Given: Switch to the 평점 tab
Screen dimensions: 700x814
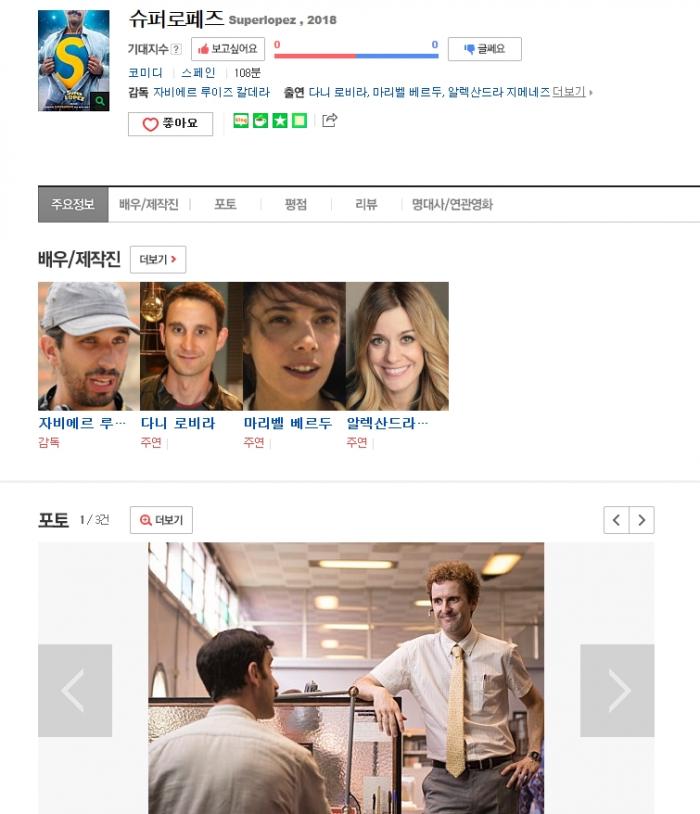Looking at the screenshot, I should tap(295, 204).
